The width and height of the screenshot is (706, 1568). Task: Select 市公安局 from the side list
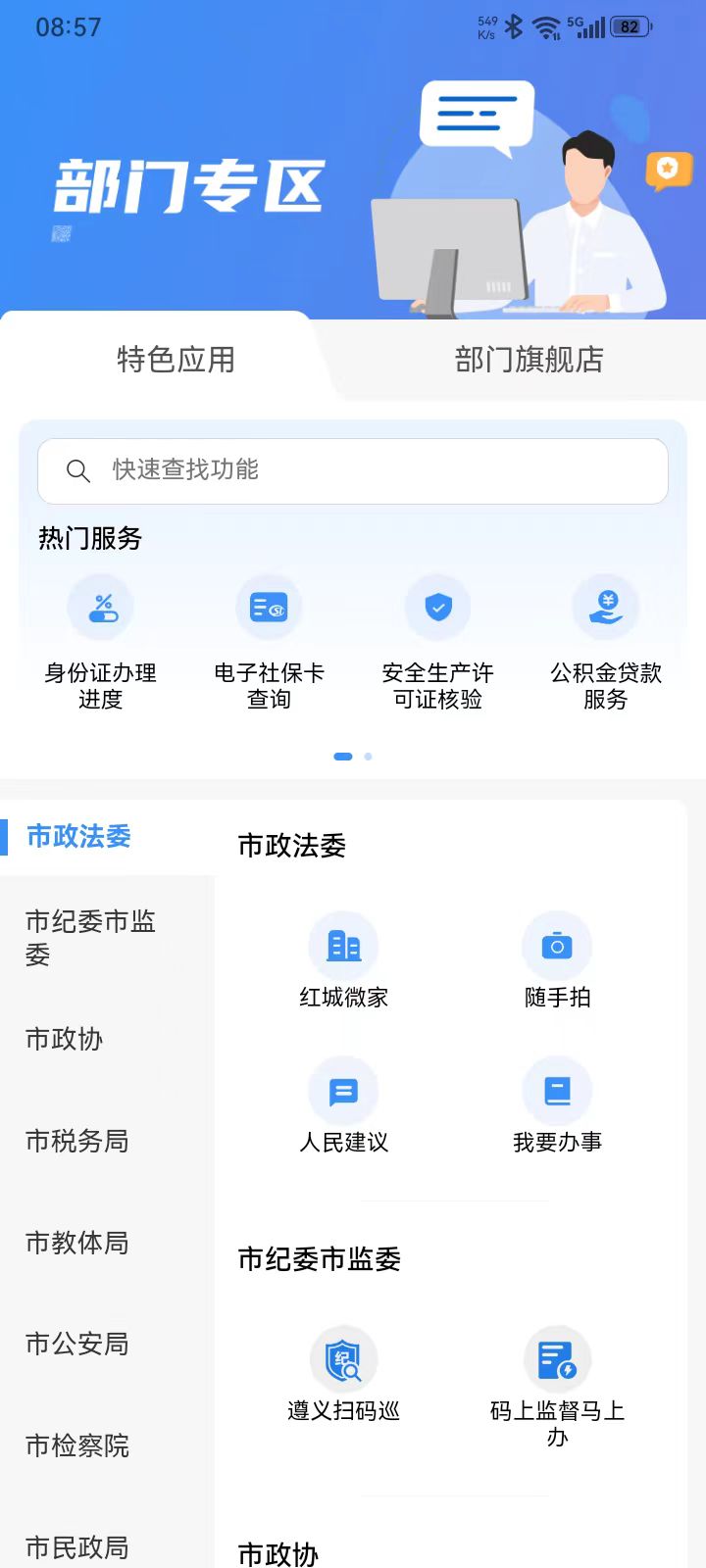77,1344
